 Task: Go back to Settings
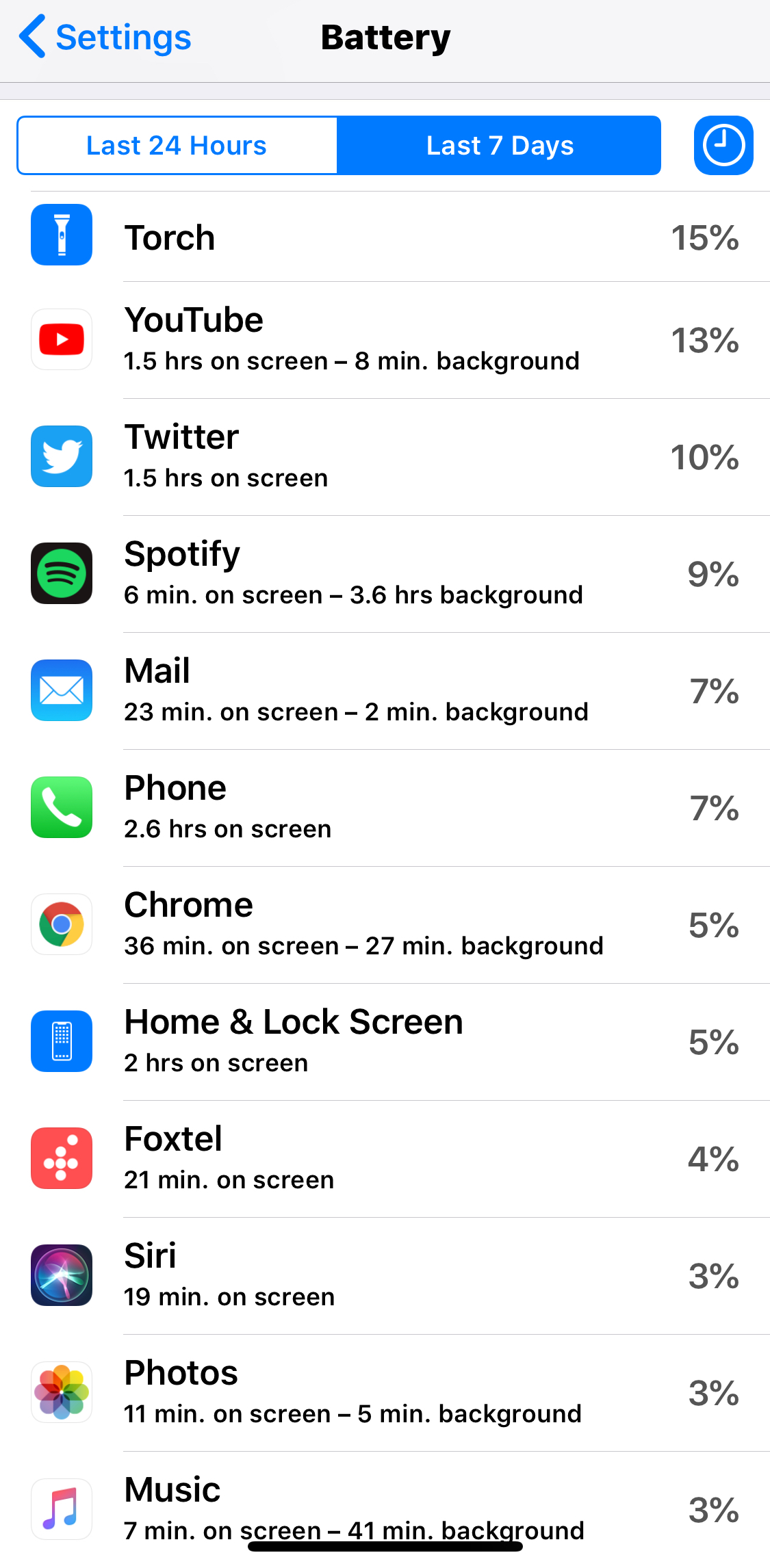[x=105, y=37]
